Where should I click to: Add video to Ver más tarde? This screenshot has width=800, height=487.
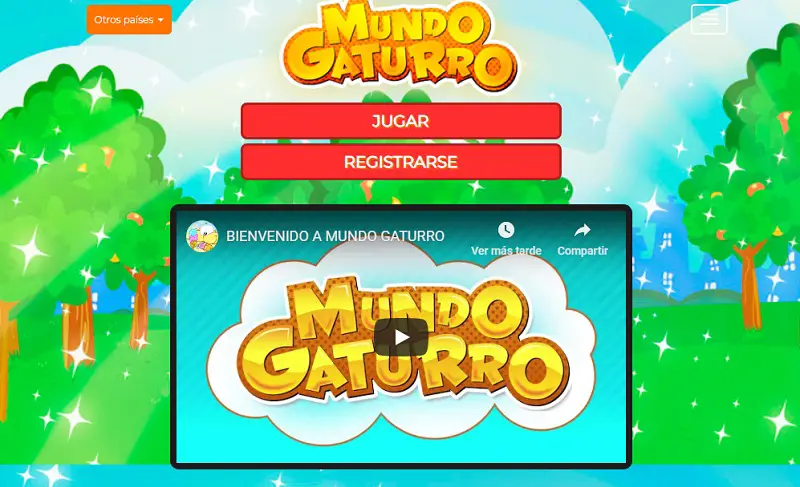coord(506,238)
